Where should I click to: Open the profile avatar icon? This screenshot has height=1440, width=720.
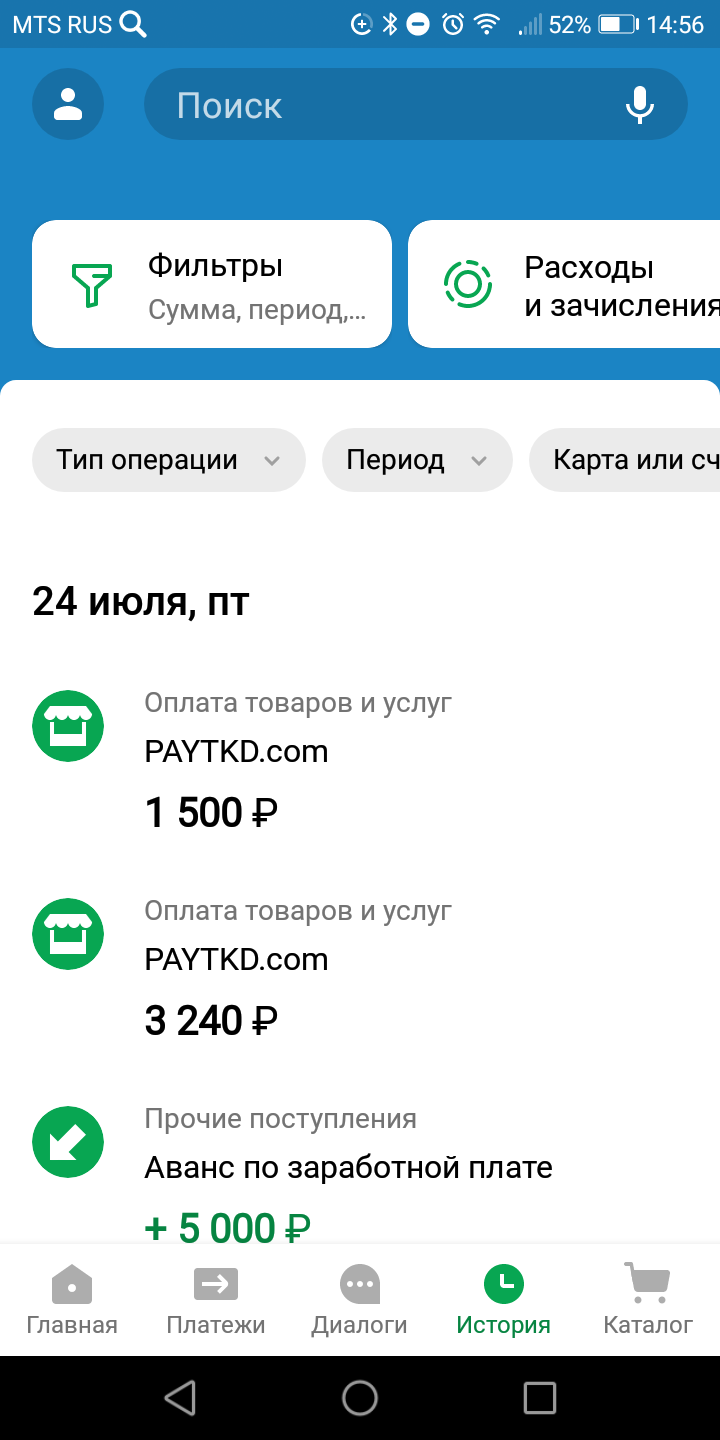tap(68, 104)
